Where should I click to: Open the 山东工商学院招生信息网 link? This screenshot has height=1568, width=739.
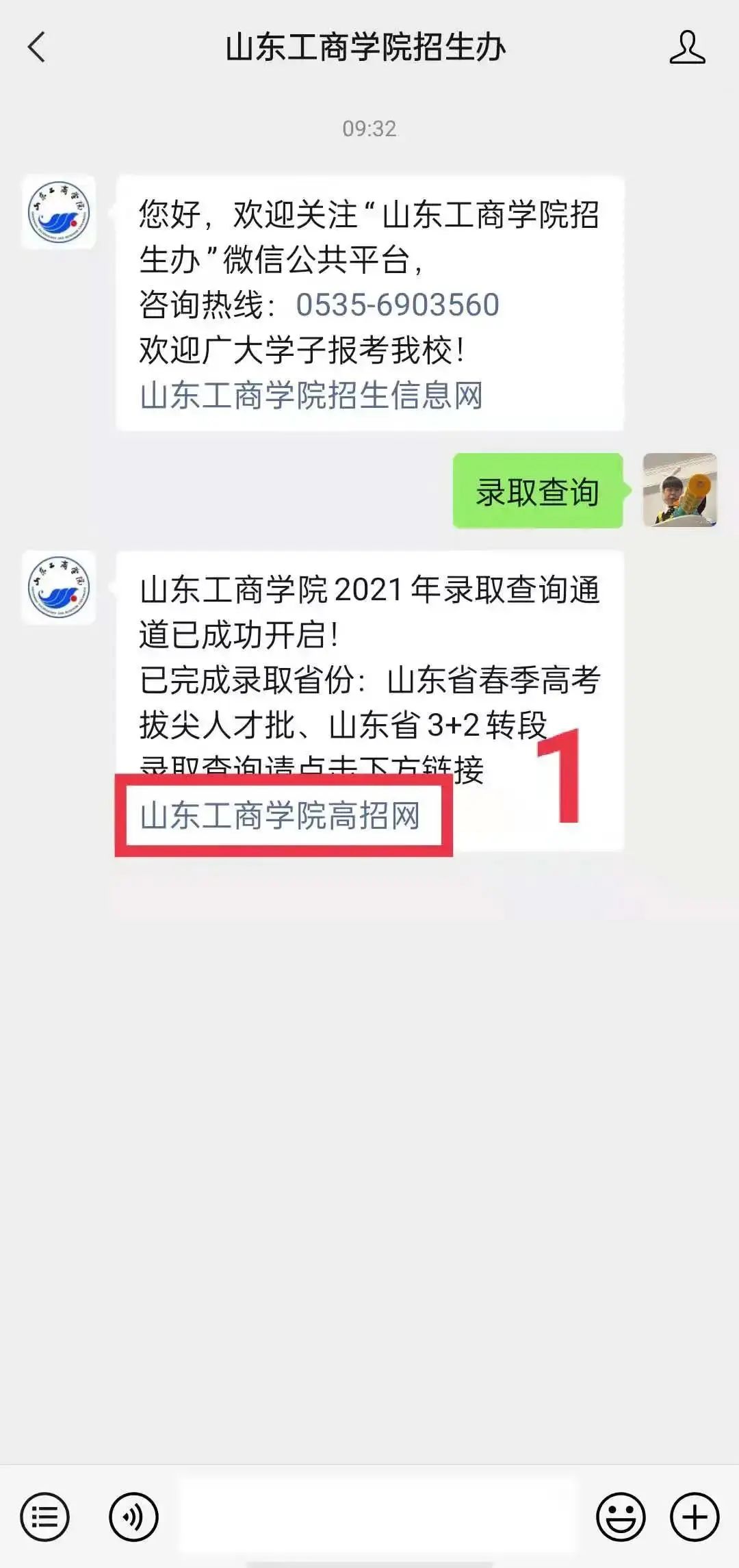coord(311,396)
